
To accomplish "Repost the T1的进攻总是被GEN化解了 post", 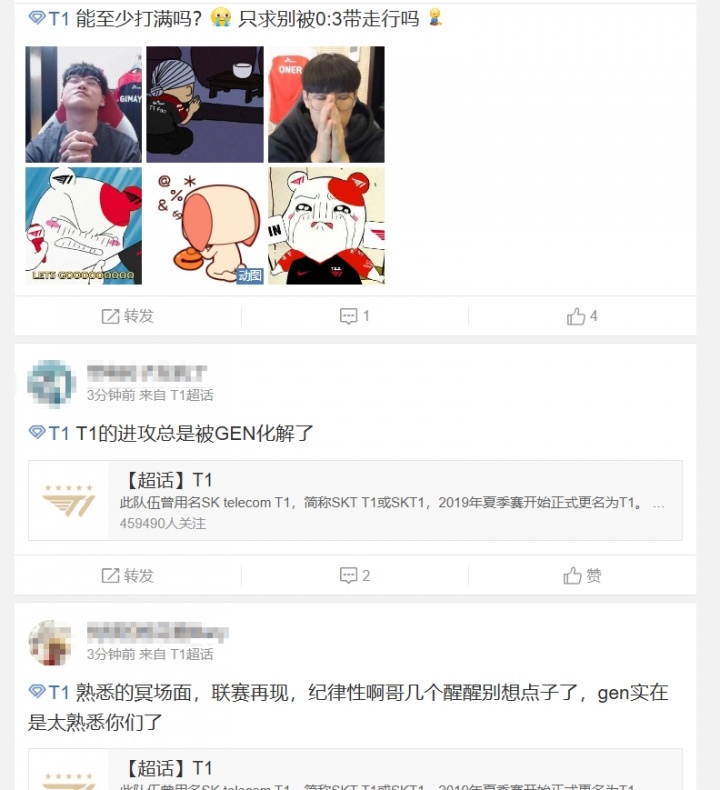I will (128, 576).
